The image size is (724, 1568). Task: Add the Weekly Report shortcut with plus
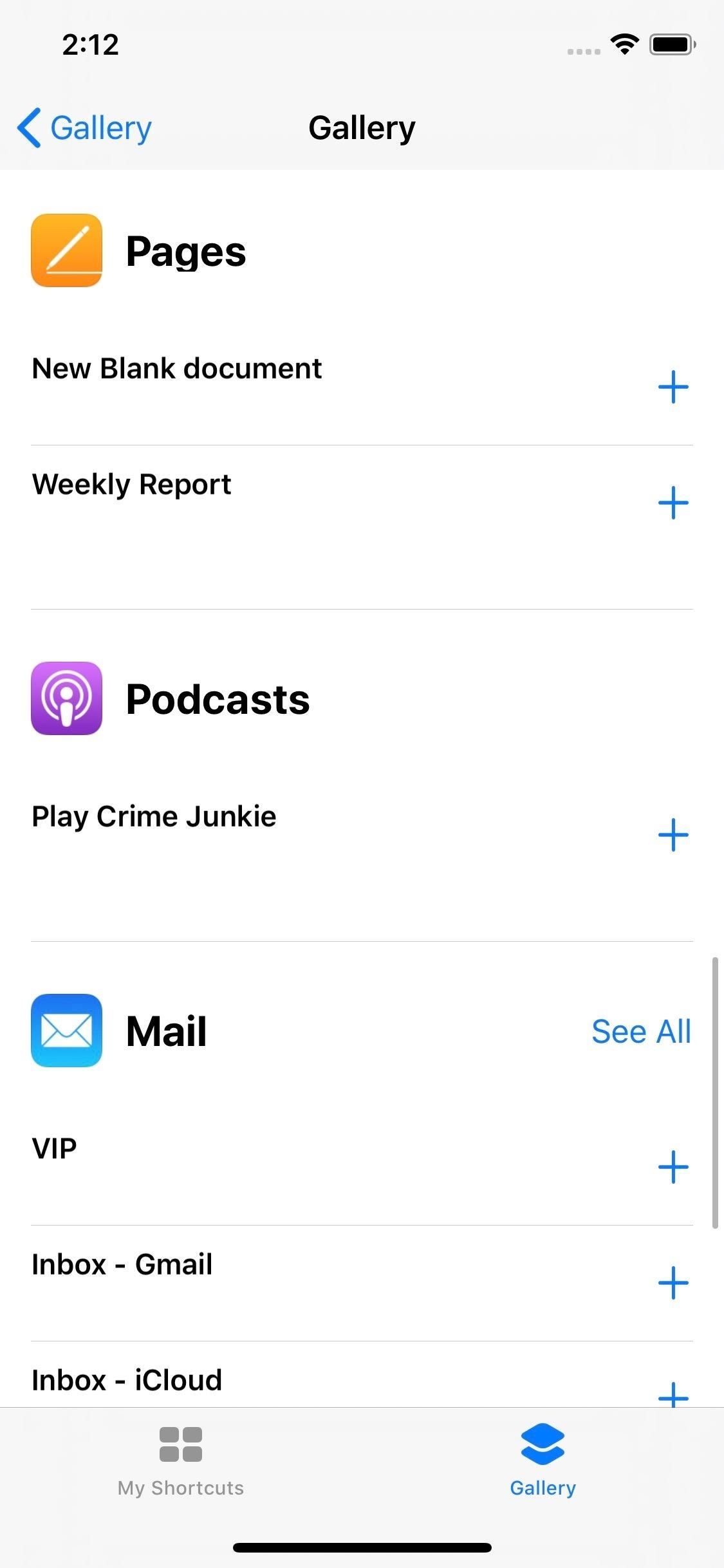[673, 503]
